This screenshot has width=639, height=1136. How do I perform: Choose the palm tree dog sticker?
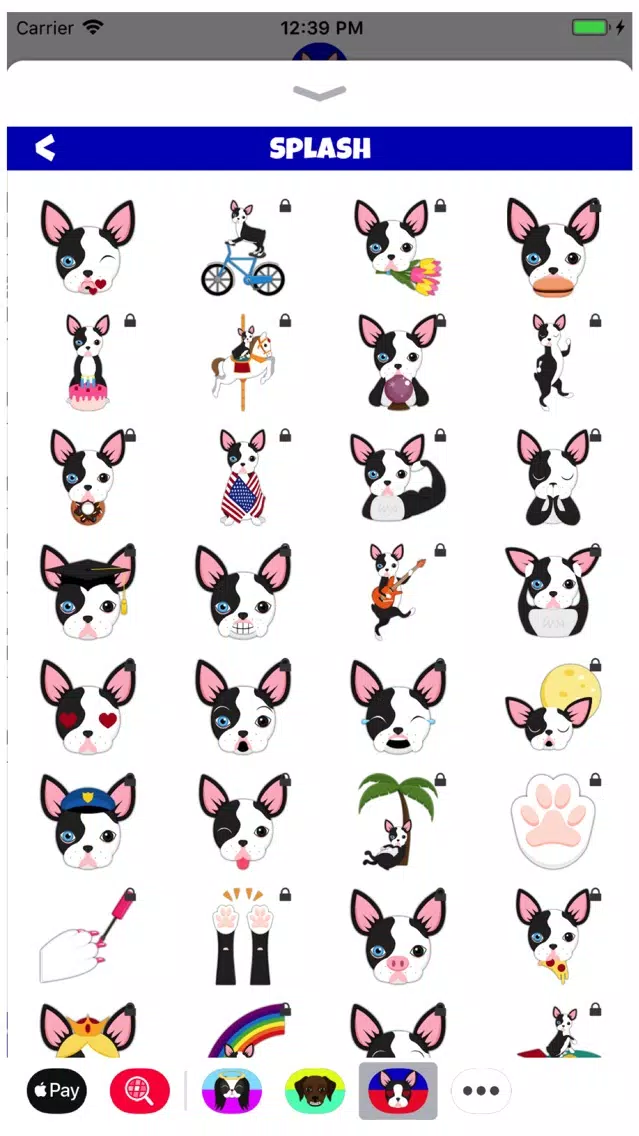pyautogui.click(x=397, y=822)
